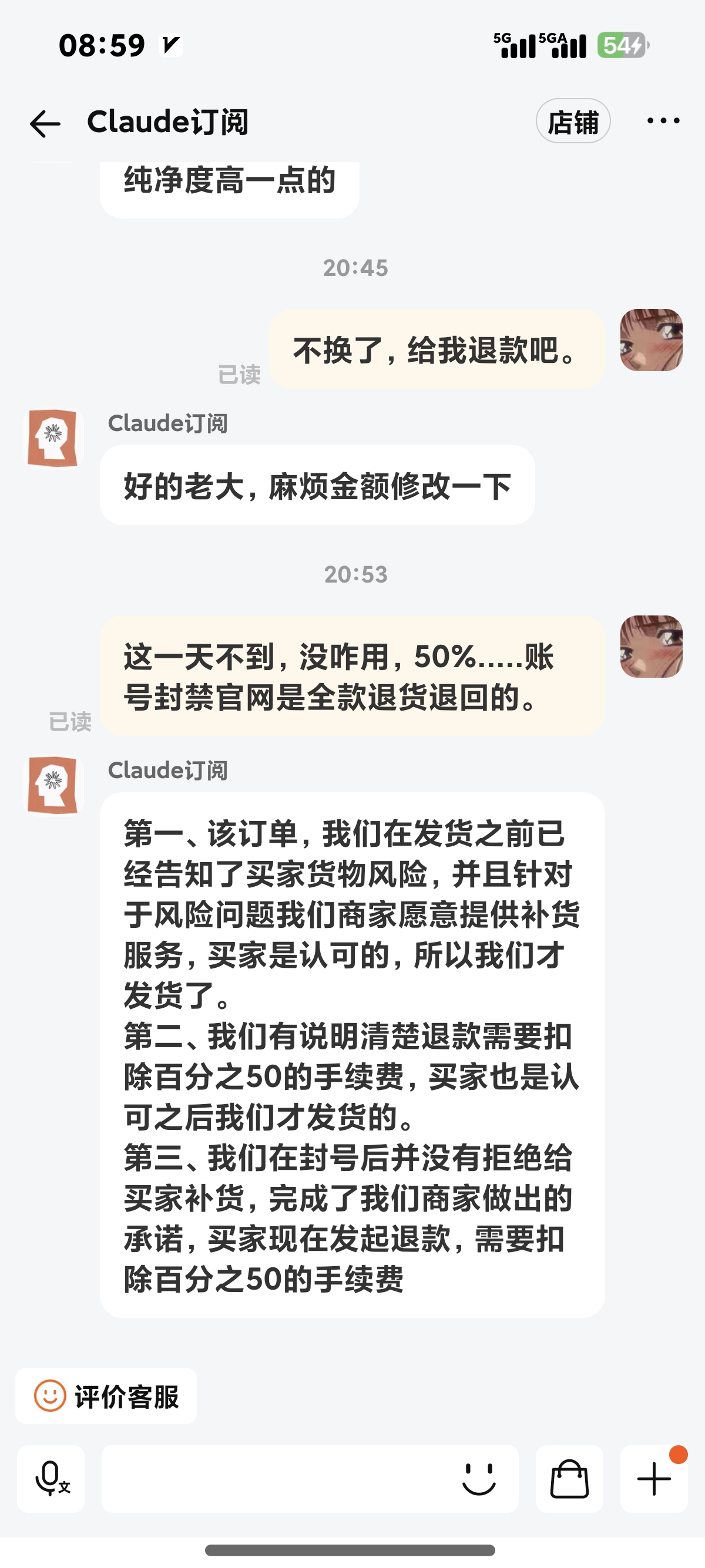
Task: Open the plus attachment menu
Action: click(654, 1479)
